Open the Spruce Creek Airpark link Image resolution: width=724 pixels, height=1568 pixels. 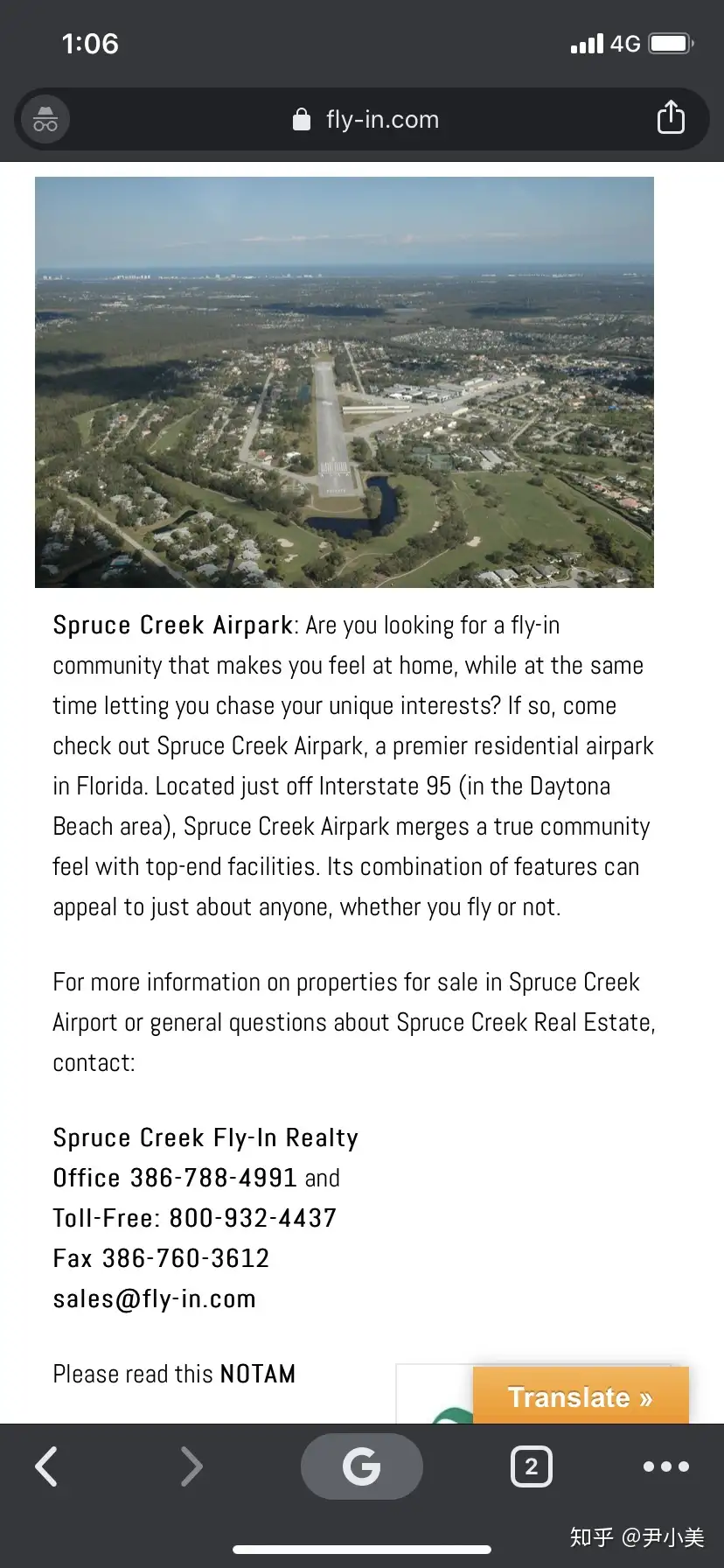pos(172,625)
